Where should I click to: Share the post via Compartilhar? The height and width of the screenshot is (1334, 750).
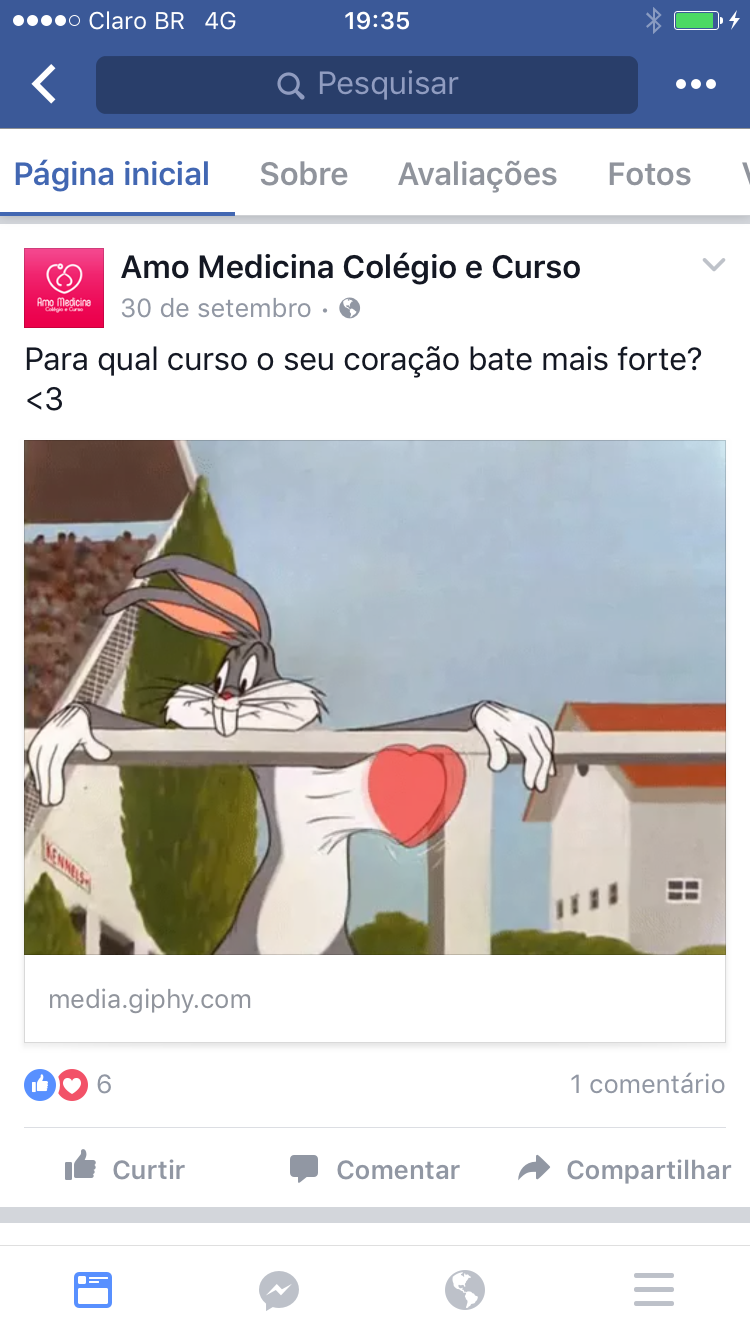pyautogui.click(x=625, y=1169)
